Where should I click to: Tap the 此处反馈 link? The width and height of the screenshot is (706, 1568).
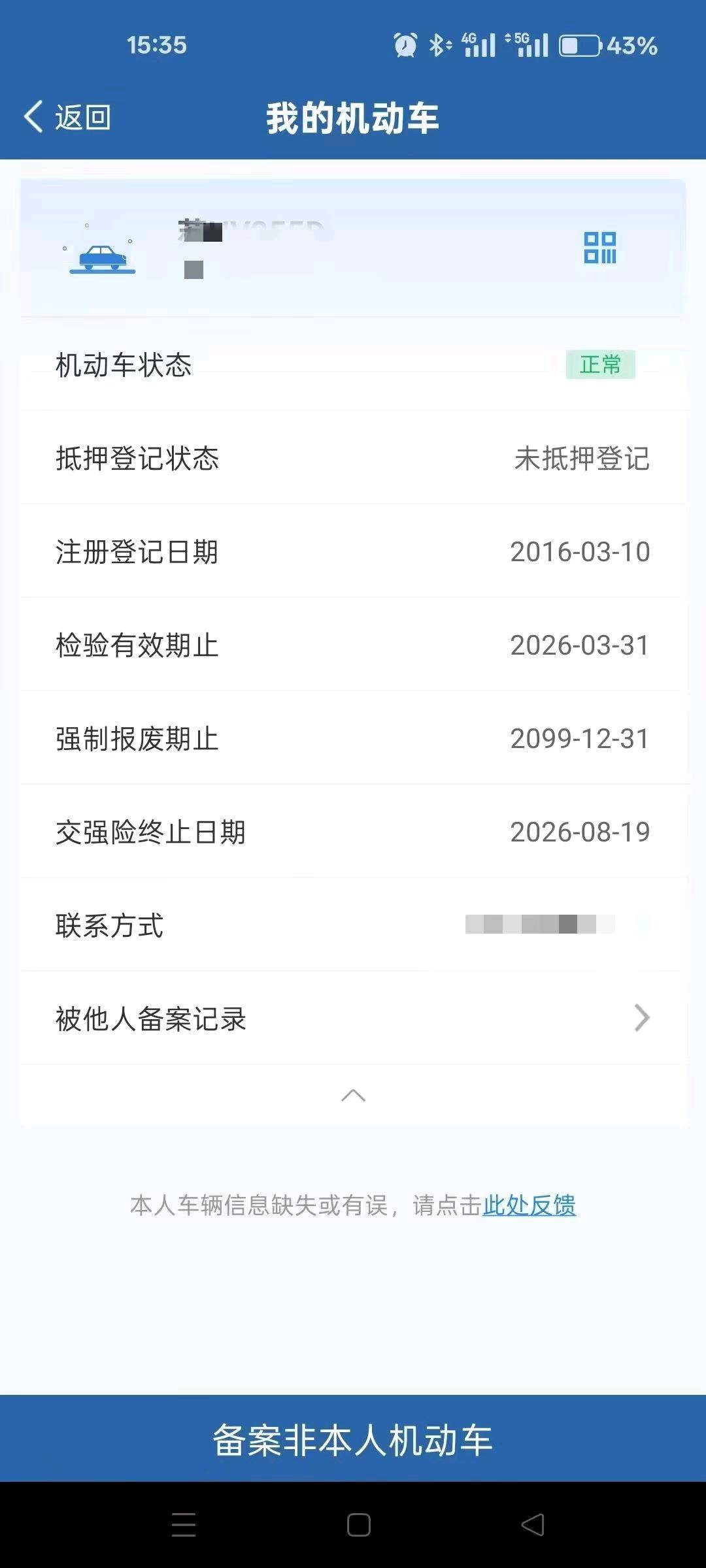[x=529, y=1205]
